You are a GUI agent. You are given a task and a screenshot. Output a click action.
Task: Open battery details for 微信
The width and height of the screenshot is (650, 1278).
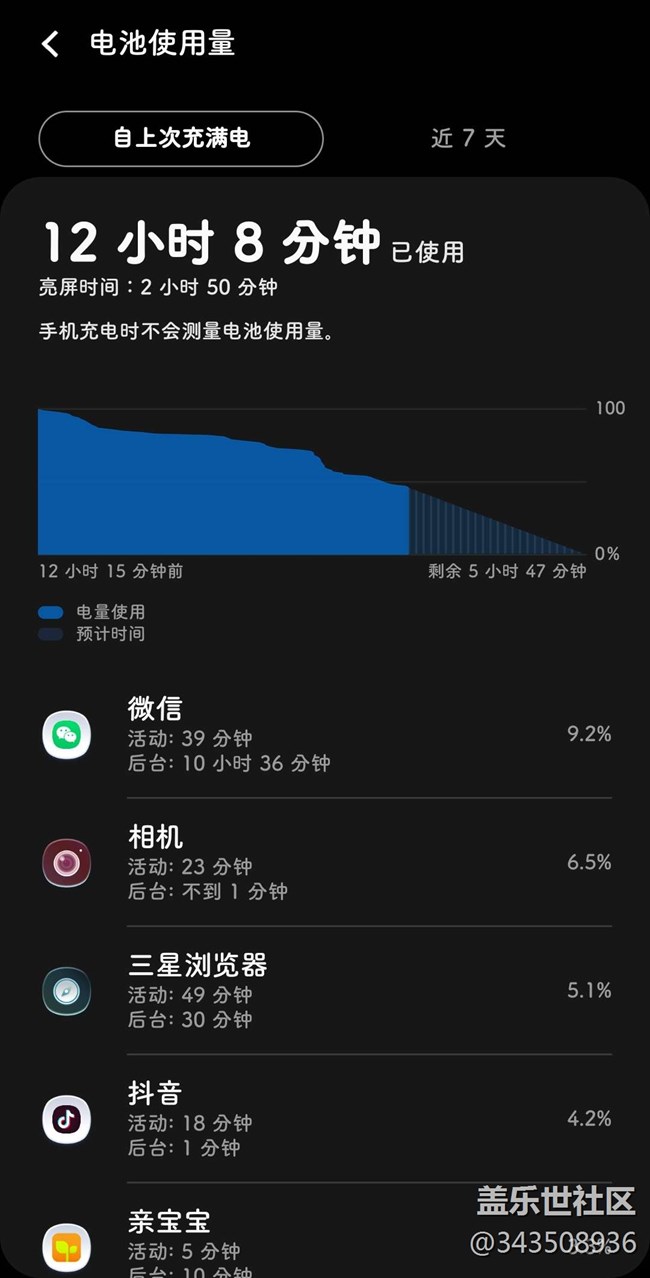click(x=325, y=735)
